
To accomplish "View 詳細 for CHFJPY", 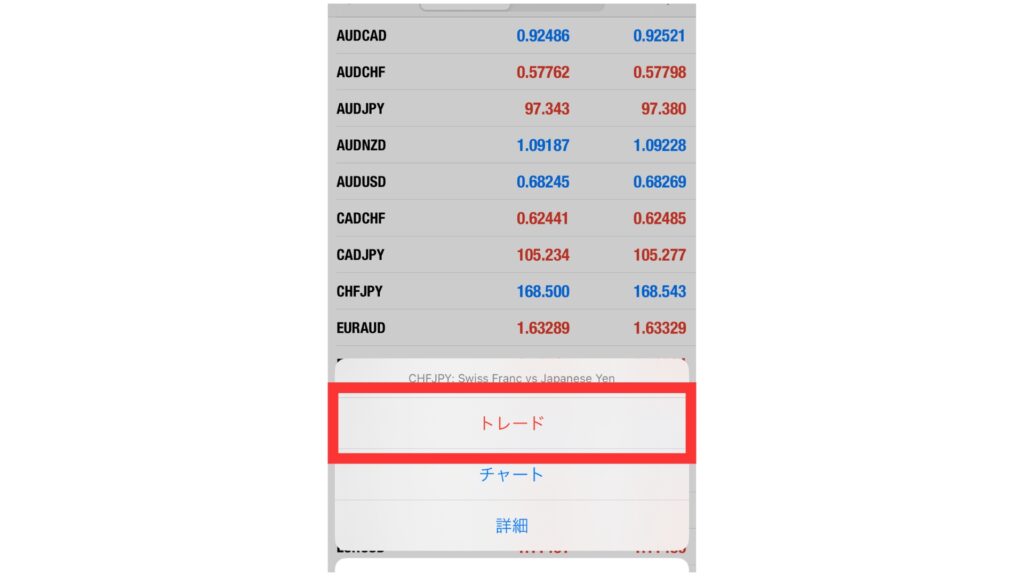I will (x=511, y=526).
